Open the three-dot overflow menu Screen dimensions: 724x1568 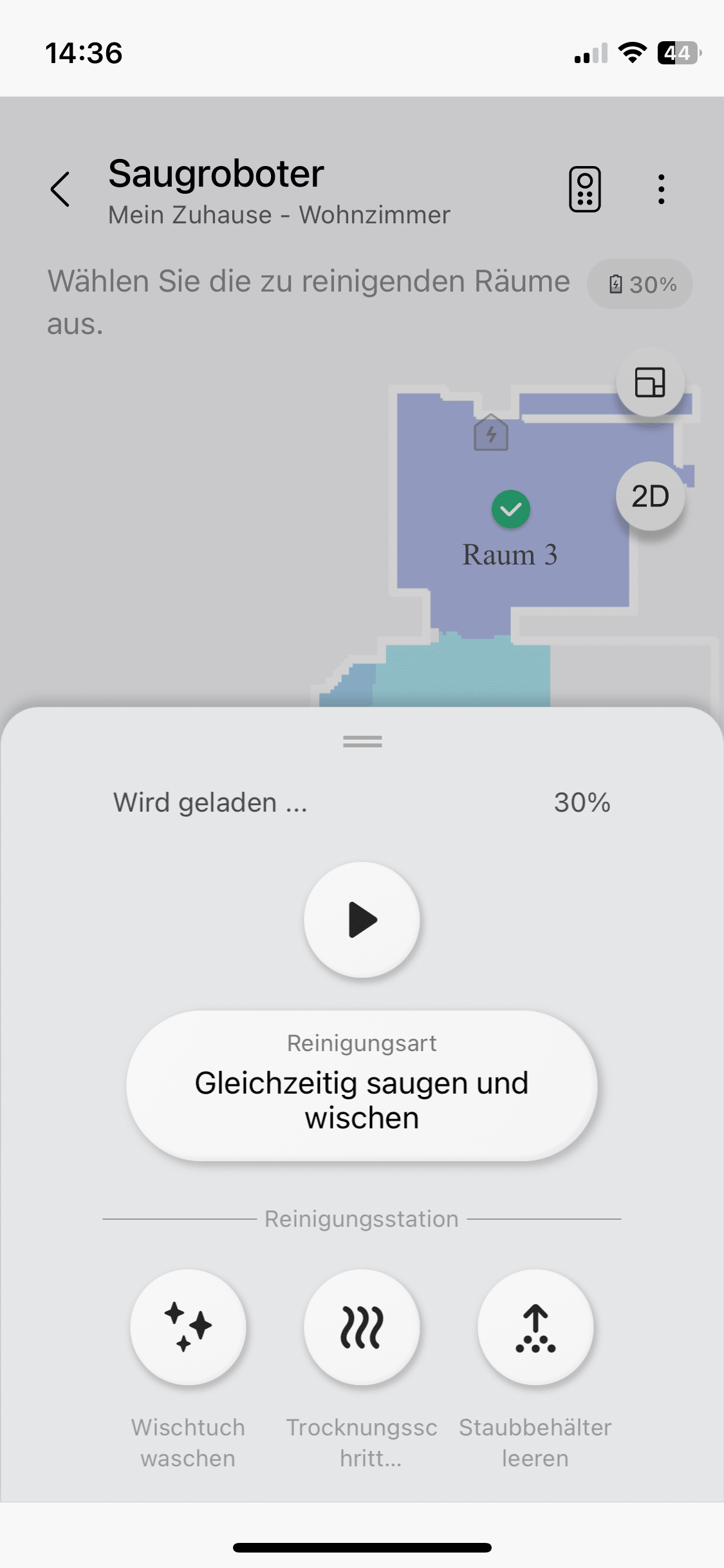661,189
